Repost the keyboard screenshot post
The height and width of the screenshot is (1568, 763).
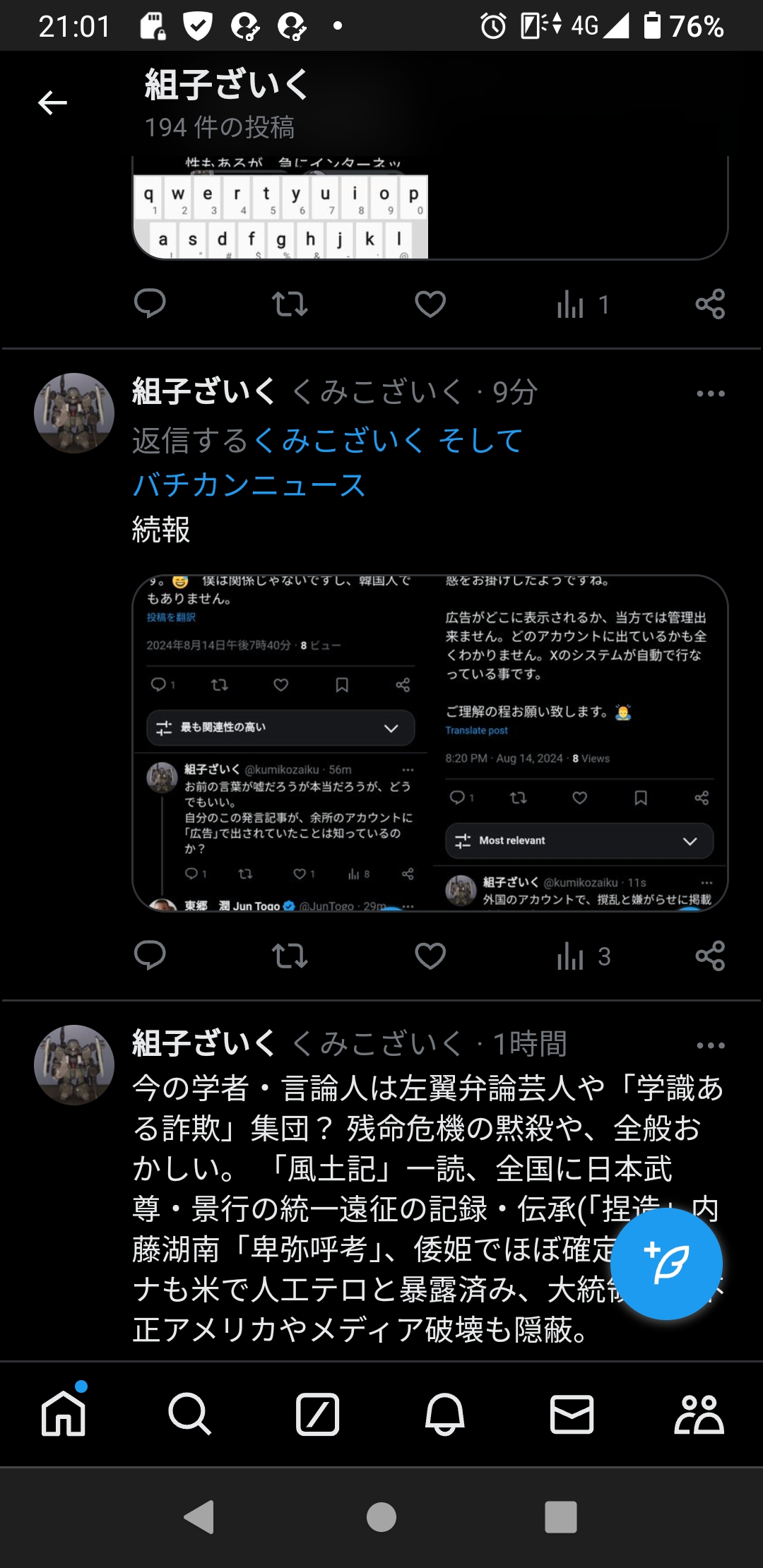point(289,304)
